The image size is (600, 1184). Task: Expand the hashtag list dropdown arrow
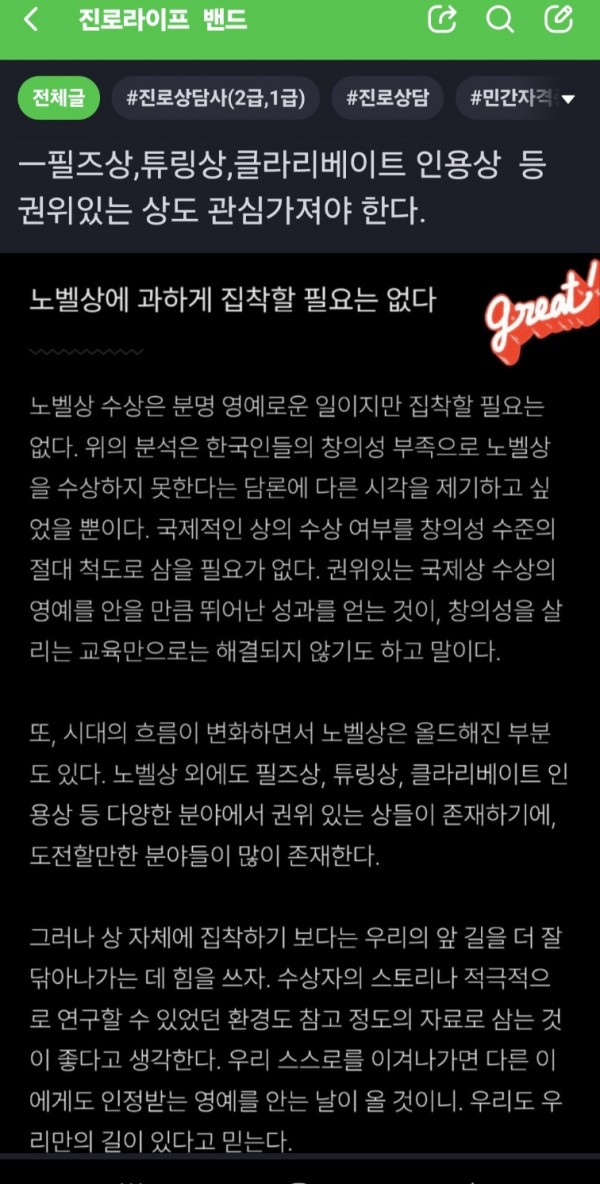pos(569,99)
